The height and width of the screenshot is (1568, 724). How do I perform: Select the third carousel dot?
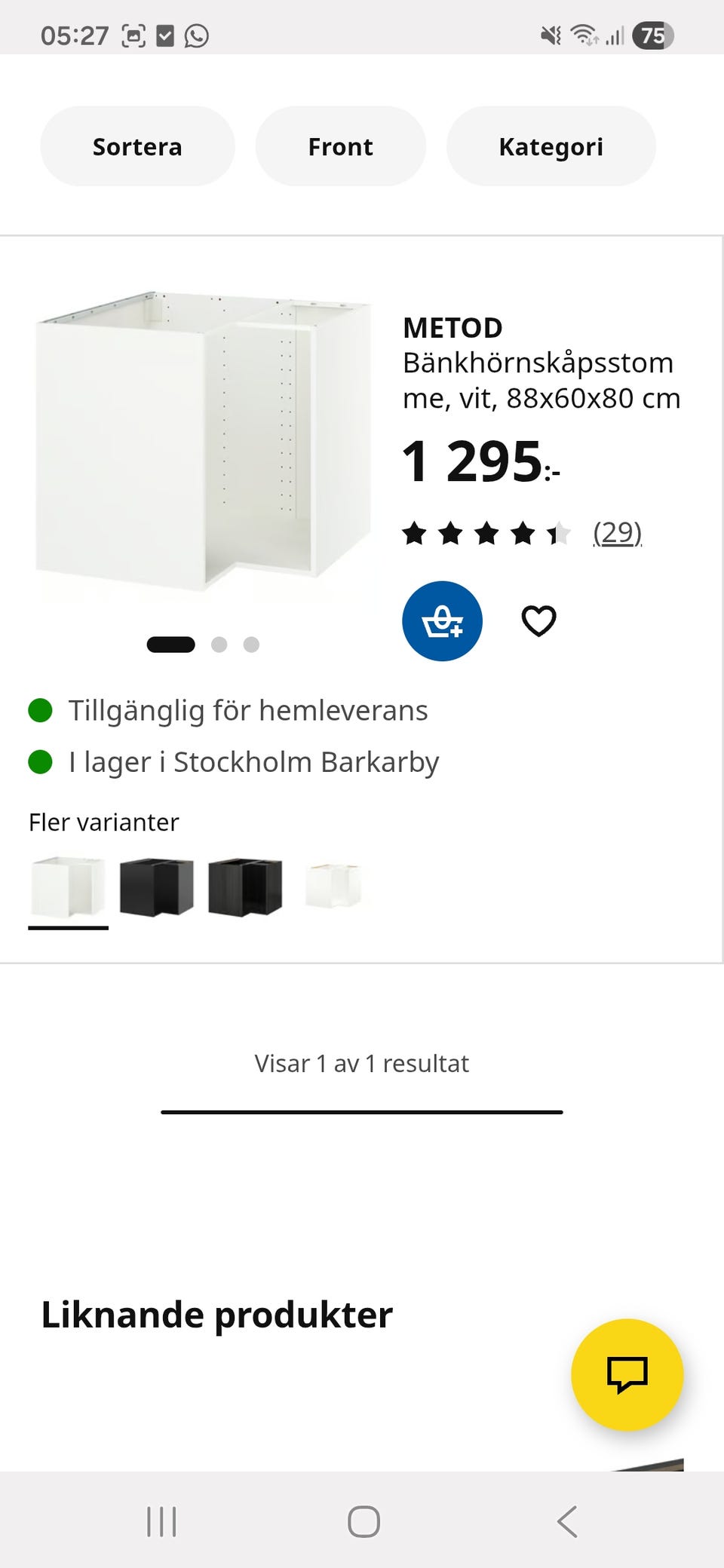click(x=250, y=645)
